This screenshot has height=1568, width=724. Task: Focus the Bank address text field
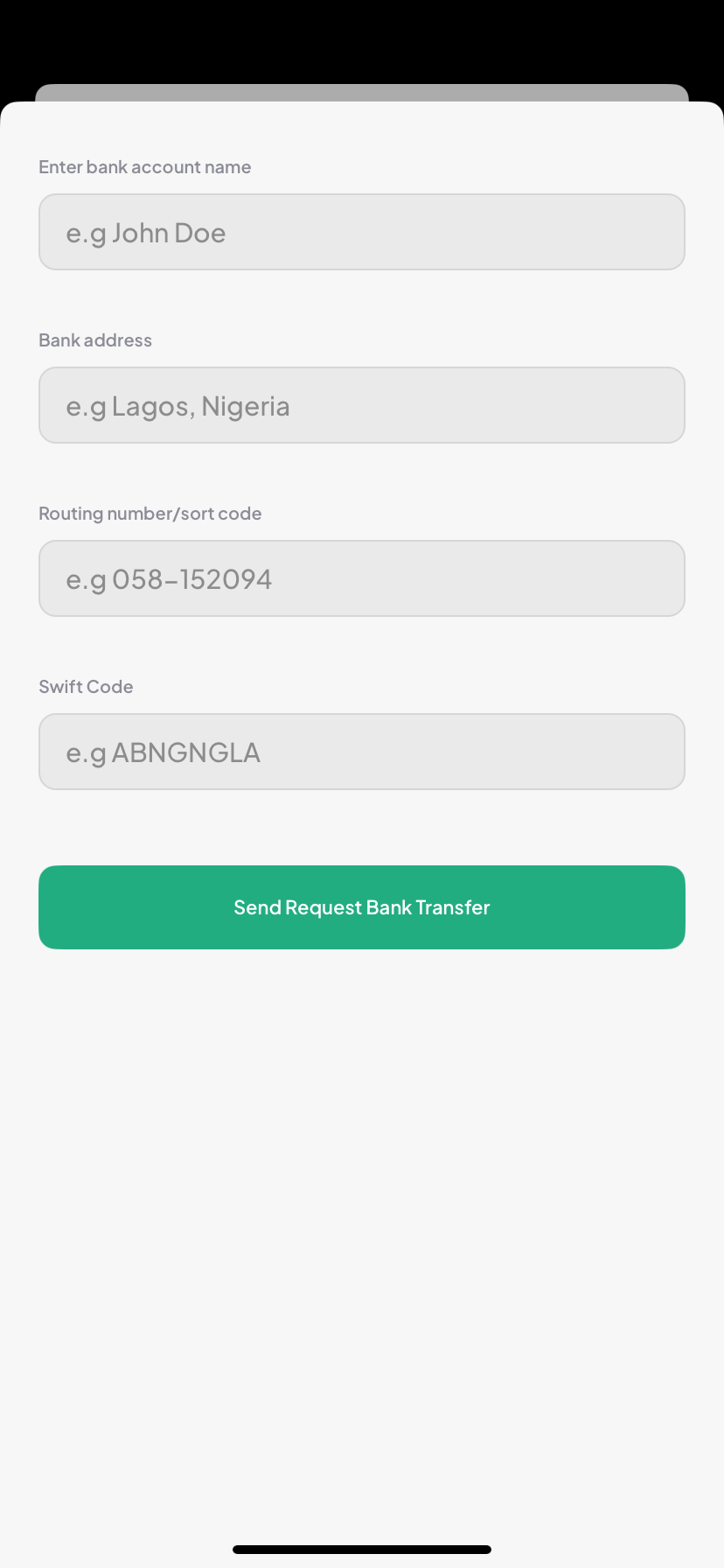coord(361,404)
